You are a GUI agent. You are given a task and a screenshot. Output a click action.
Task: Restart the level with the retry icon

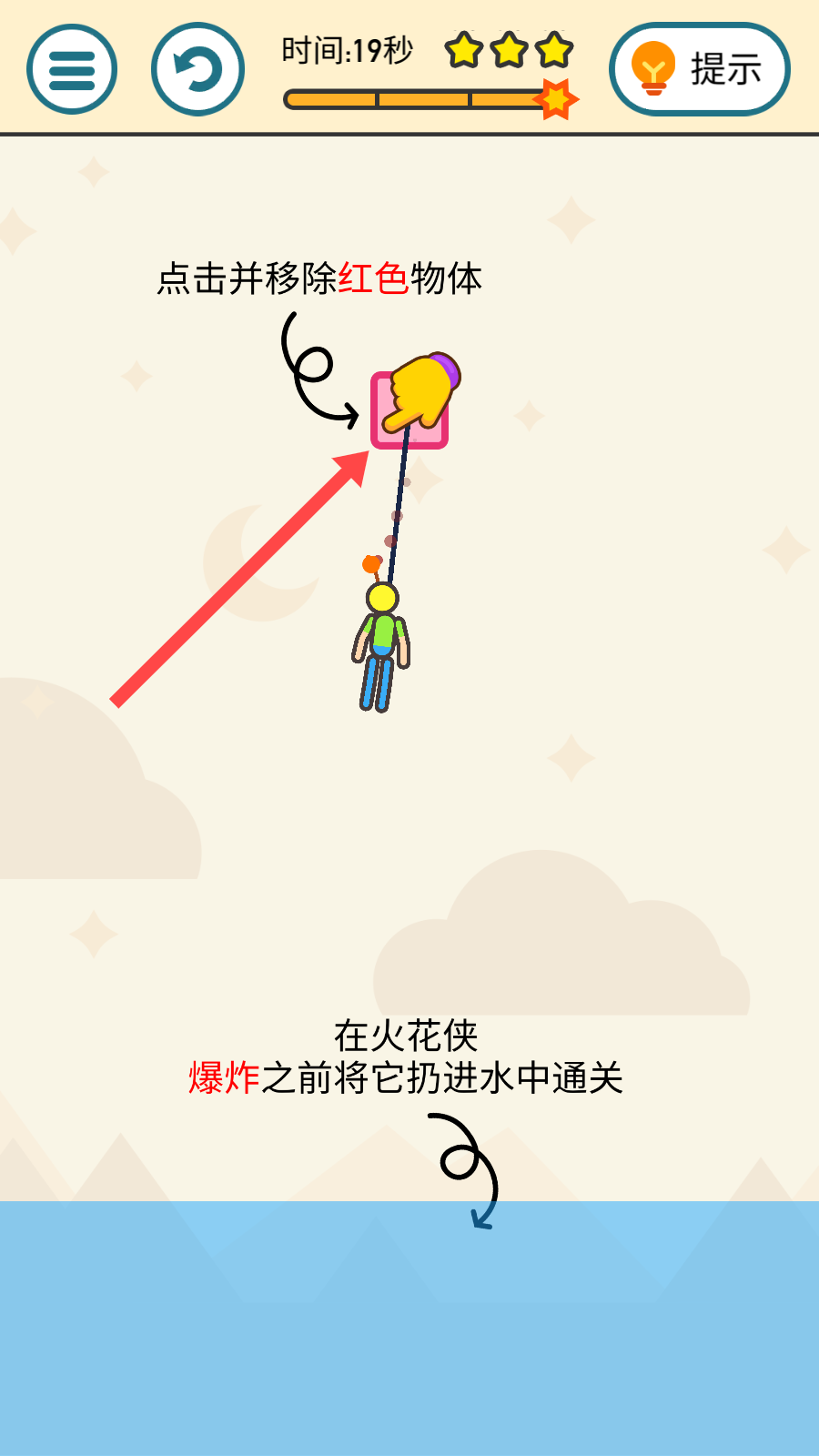tap(197, 69)
